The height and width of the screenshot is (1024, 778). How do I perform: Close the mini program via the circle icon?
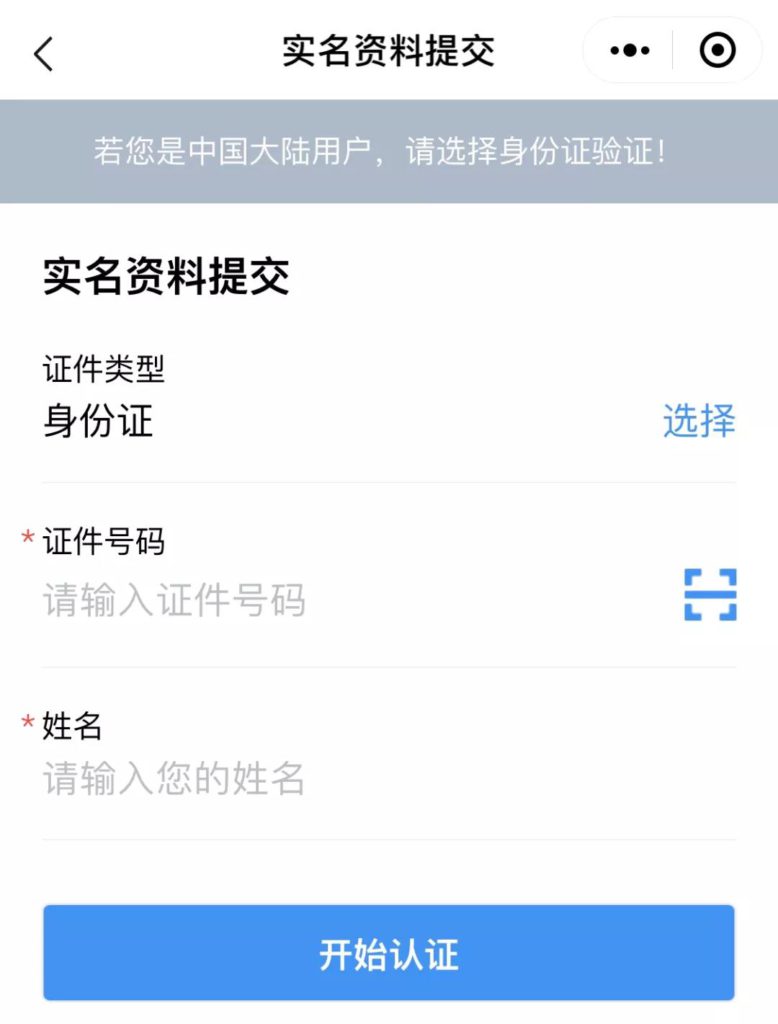(717, 50)
